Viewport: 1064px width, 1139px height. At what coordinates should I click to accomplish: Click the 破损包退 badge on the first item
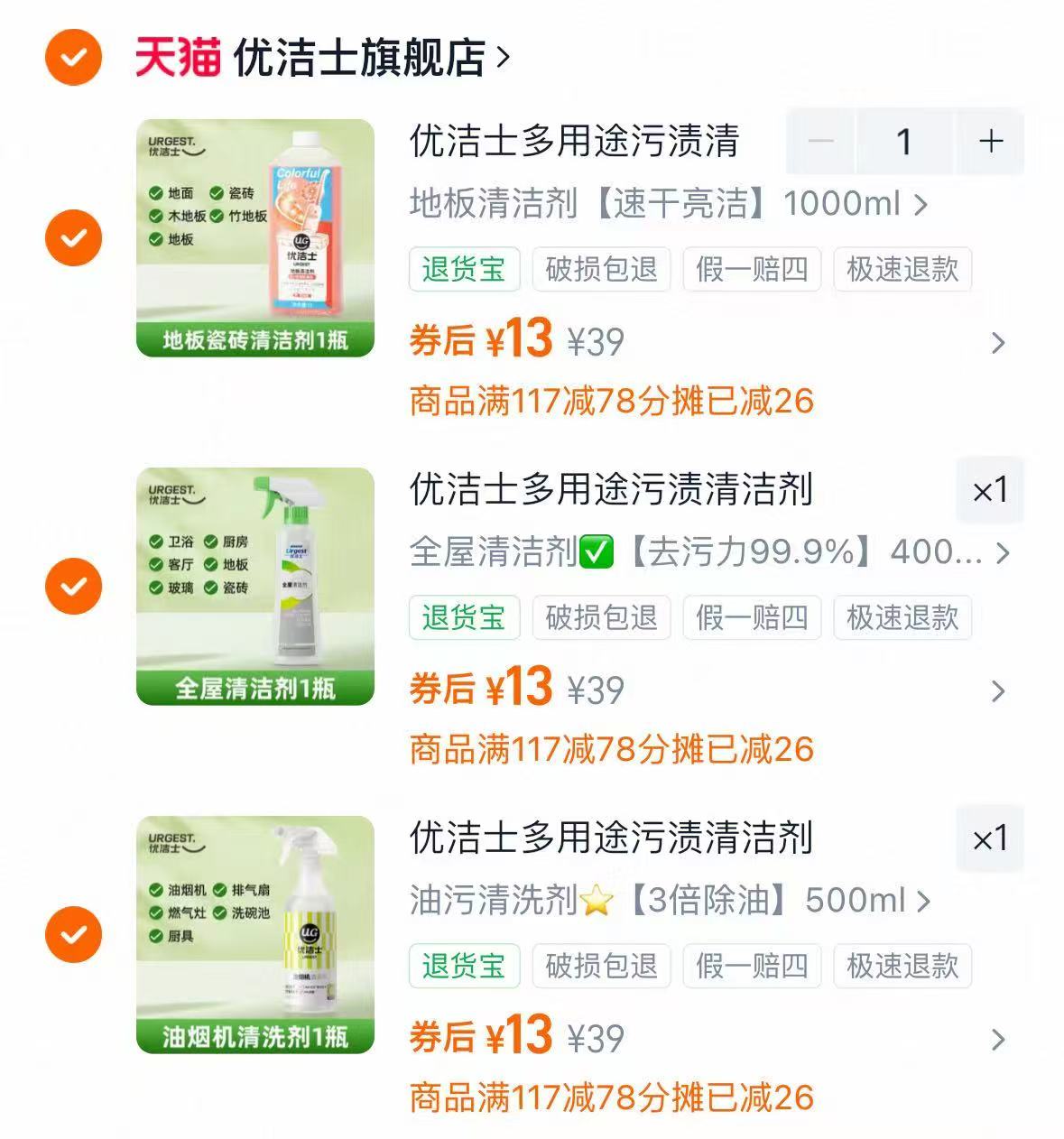(600, 269)
